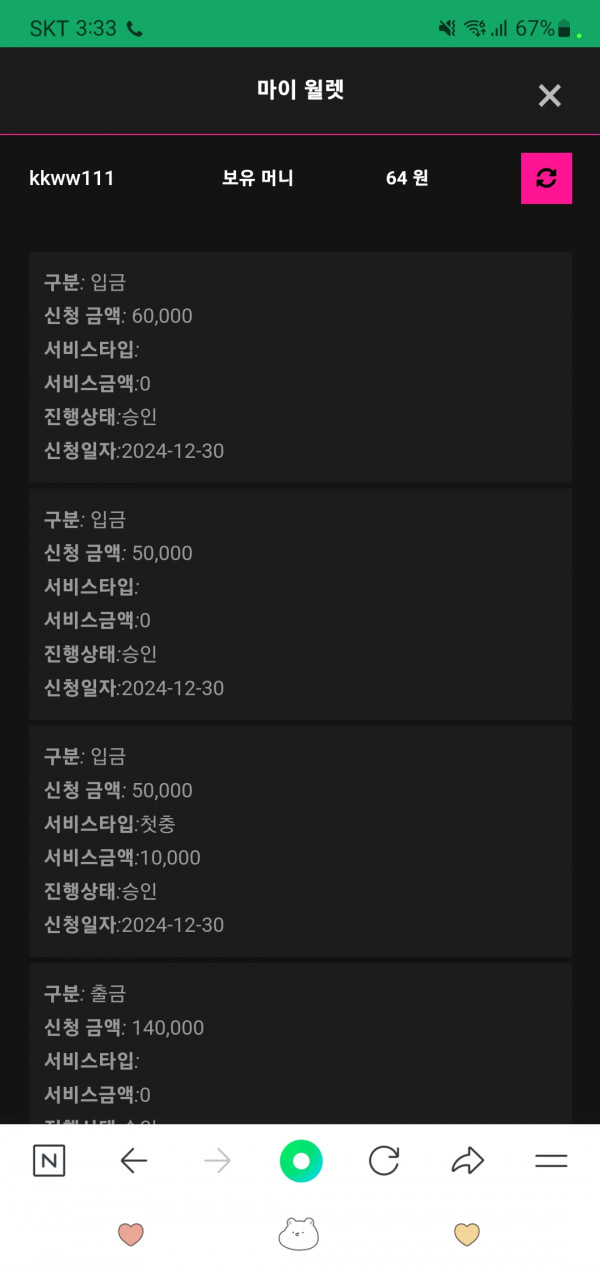
Task: Open the browser hamburger menu
Action: tap(551, 1161)
